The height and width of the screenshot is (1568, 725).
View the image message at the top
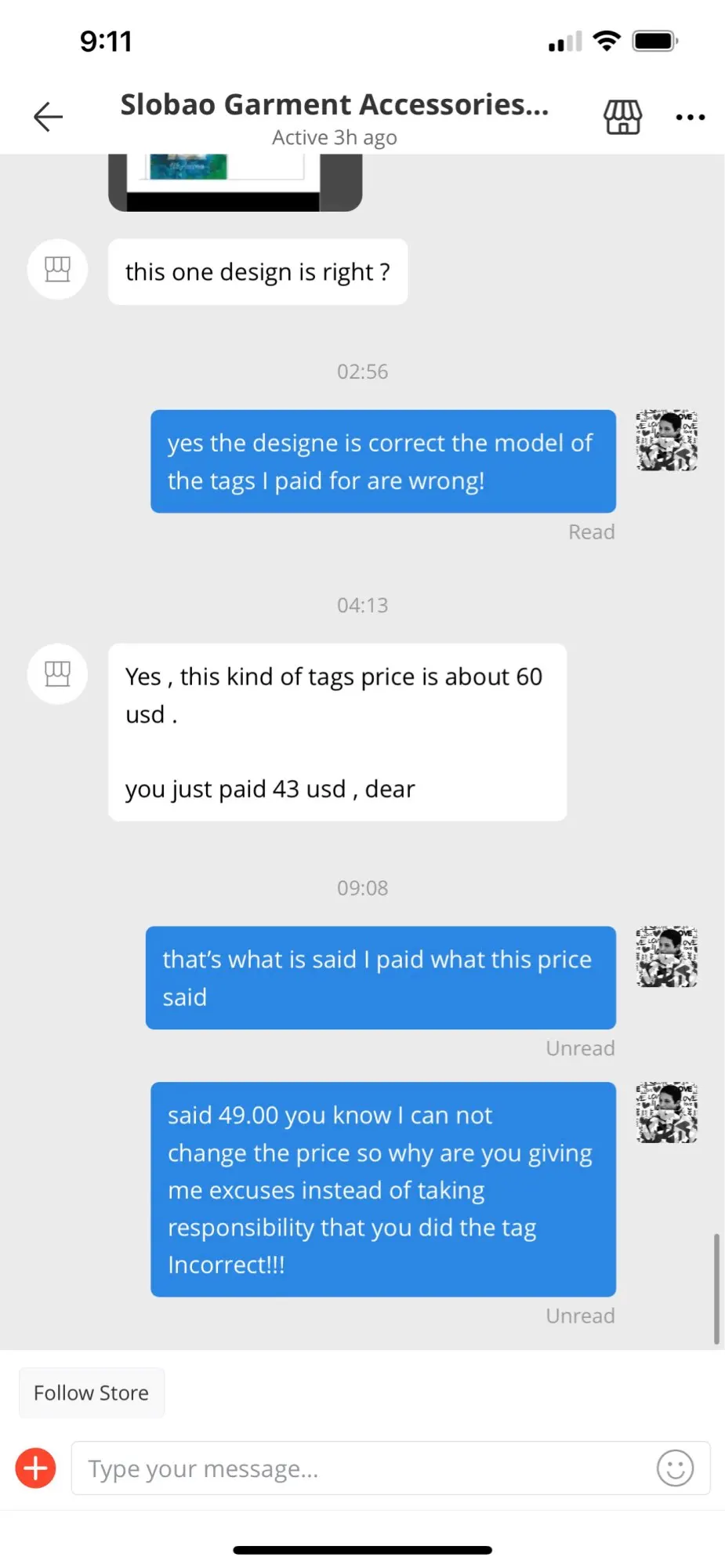pyautogui.click(x=234, y=182)
